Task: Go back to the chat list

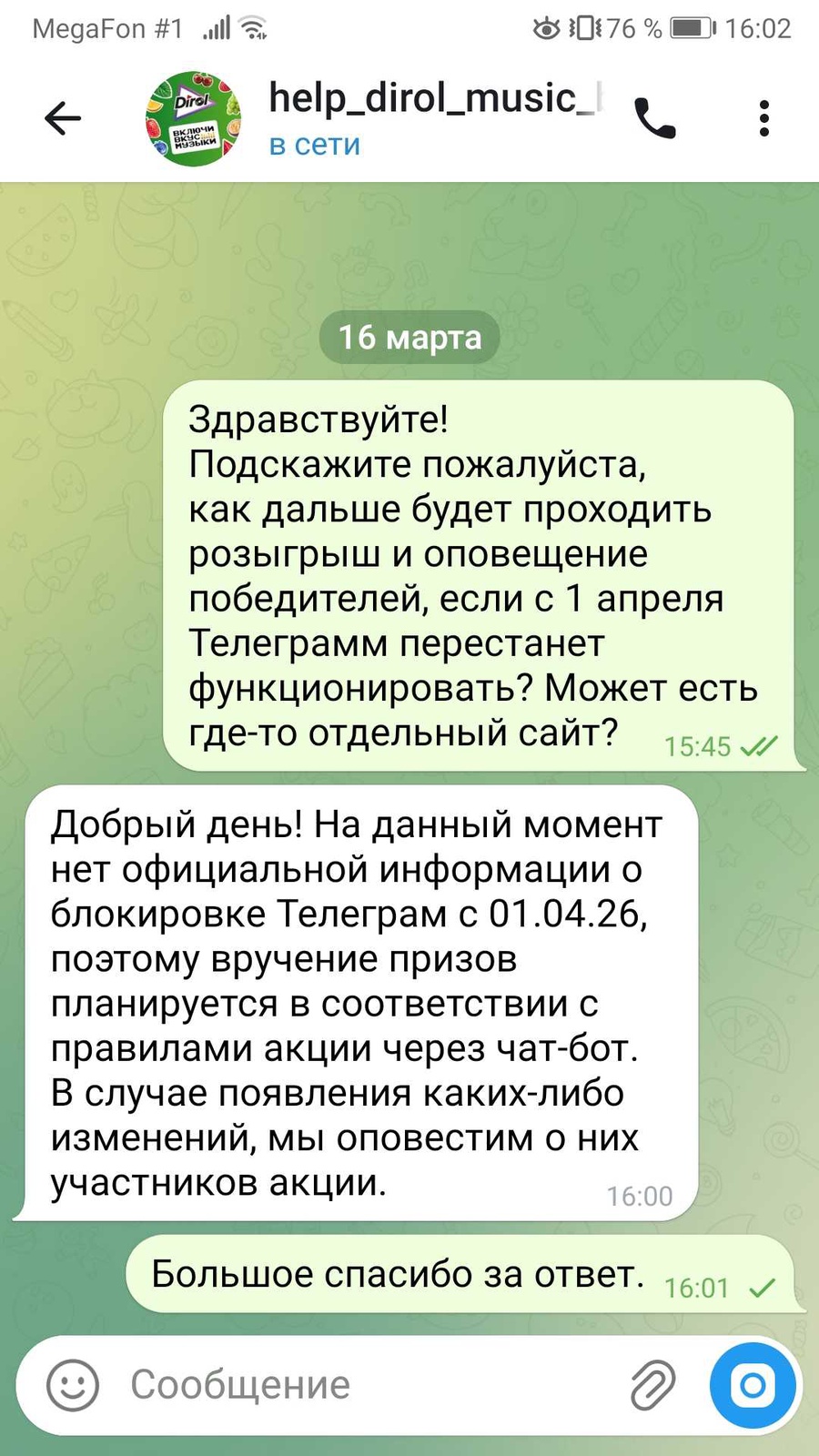Action: point(62,118)
